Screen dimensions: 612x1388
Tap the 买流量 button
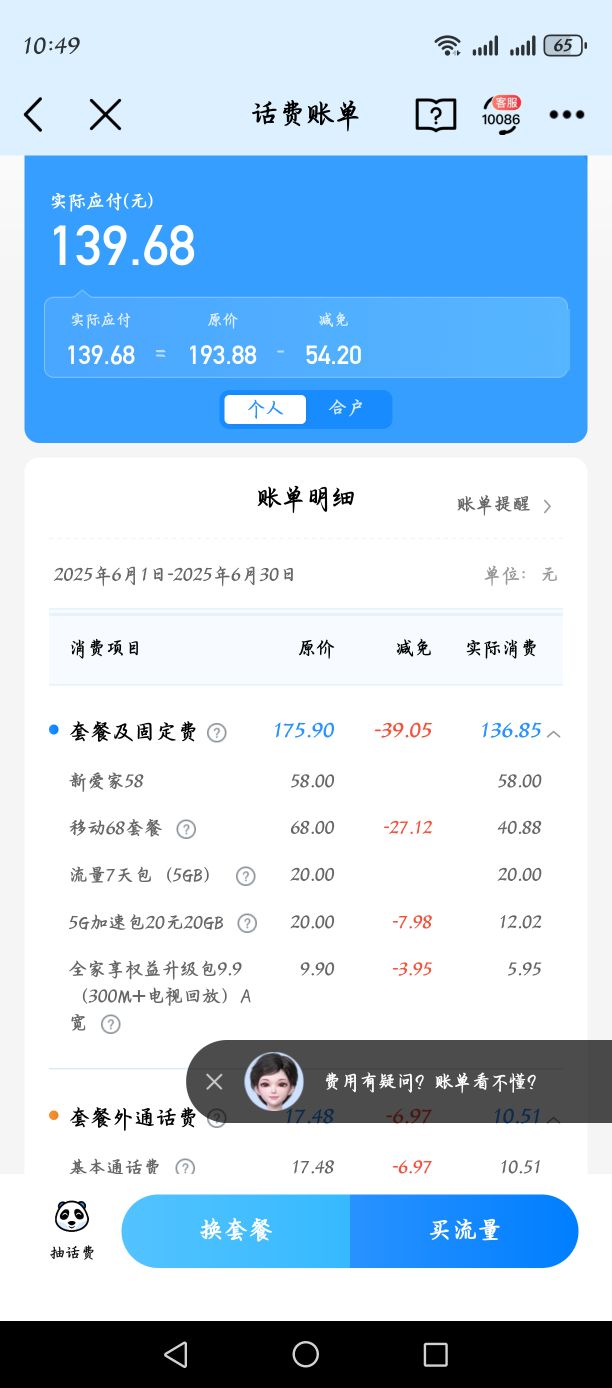click(x=464, y=1231)
